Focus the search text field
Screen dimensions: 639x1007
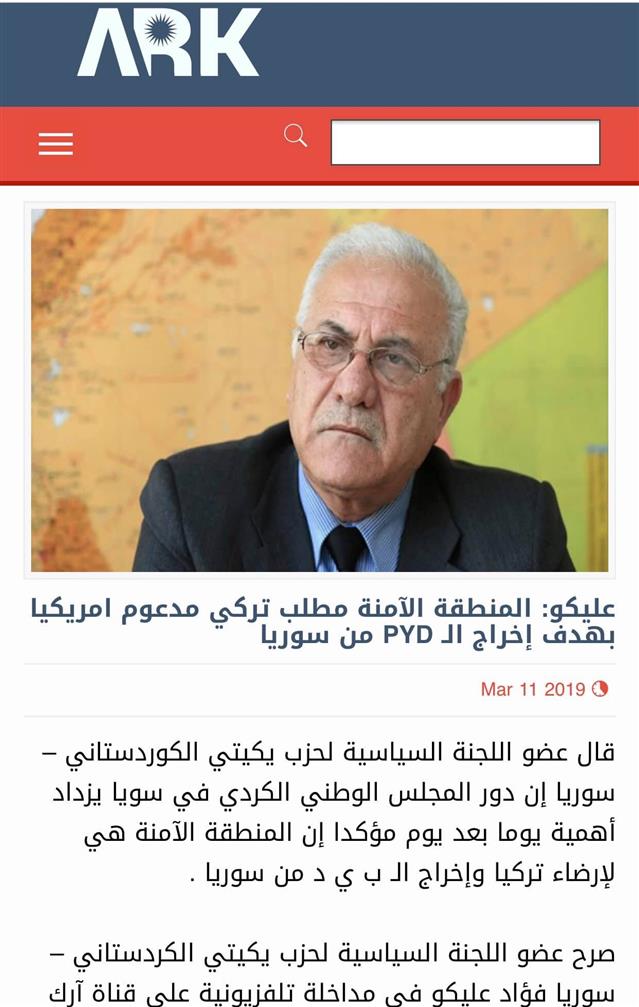[465, 143]
